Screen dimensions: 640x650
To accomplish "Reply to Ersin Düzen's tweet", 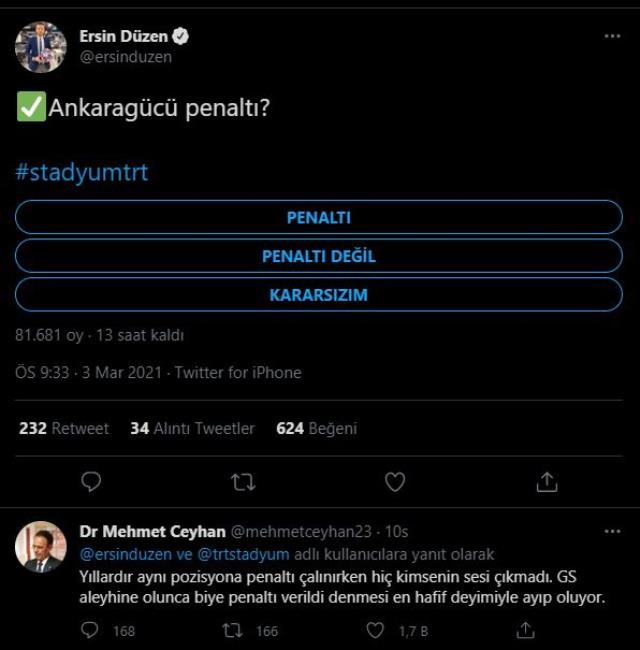I will click(91, 482).
